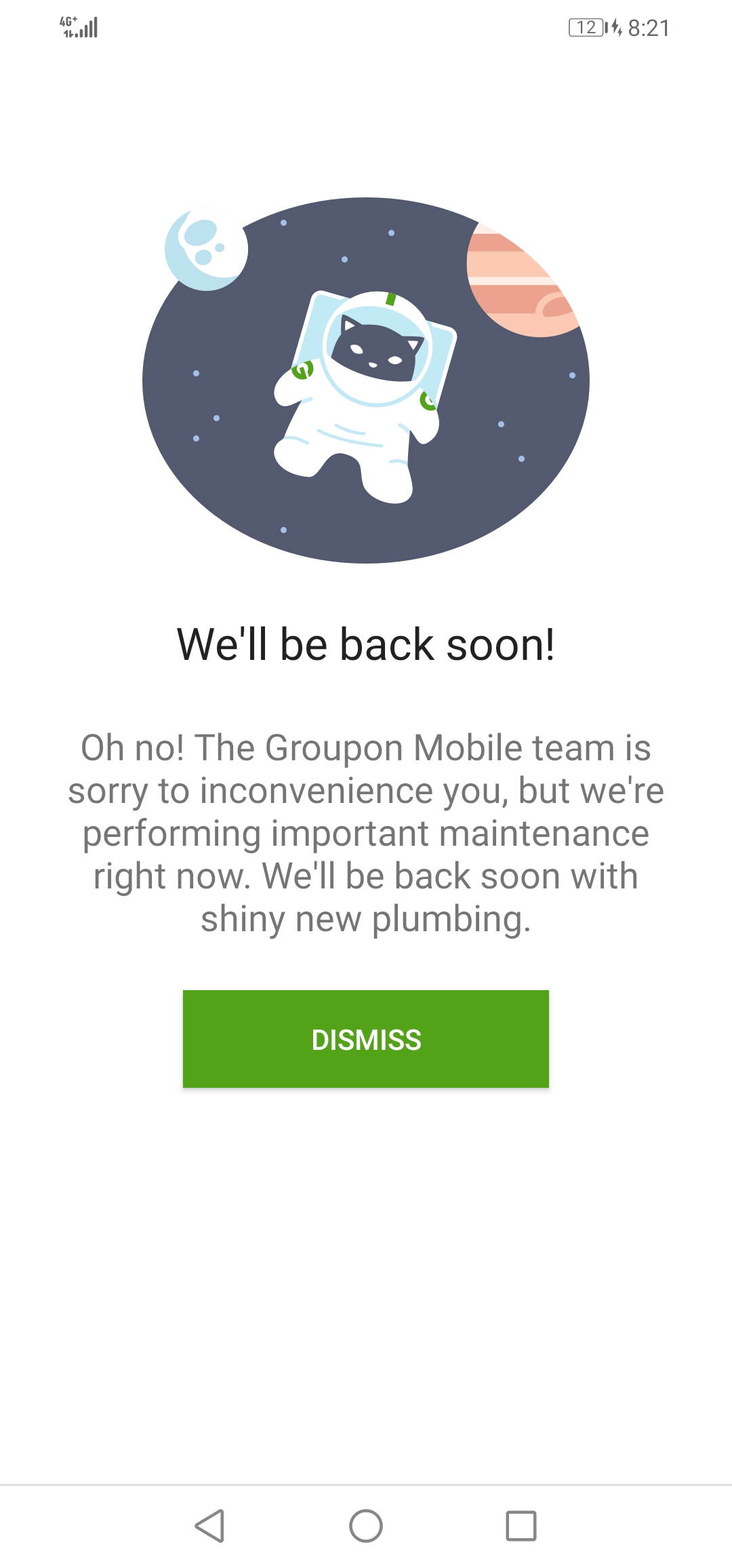Open the recent apps view

click(x=521, y=1526)
